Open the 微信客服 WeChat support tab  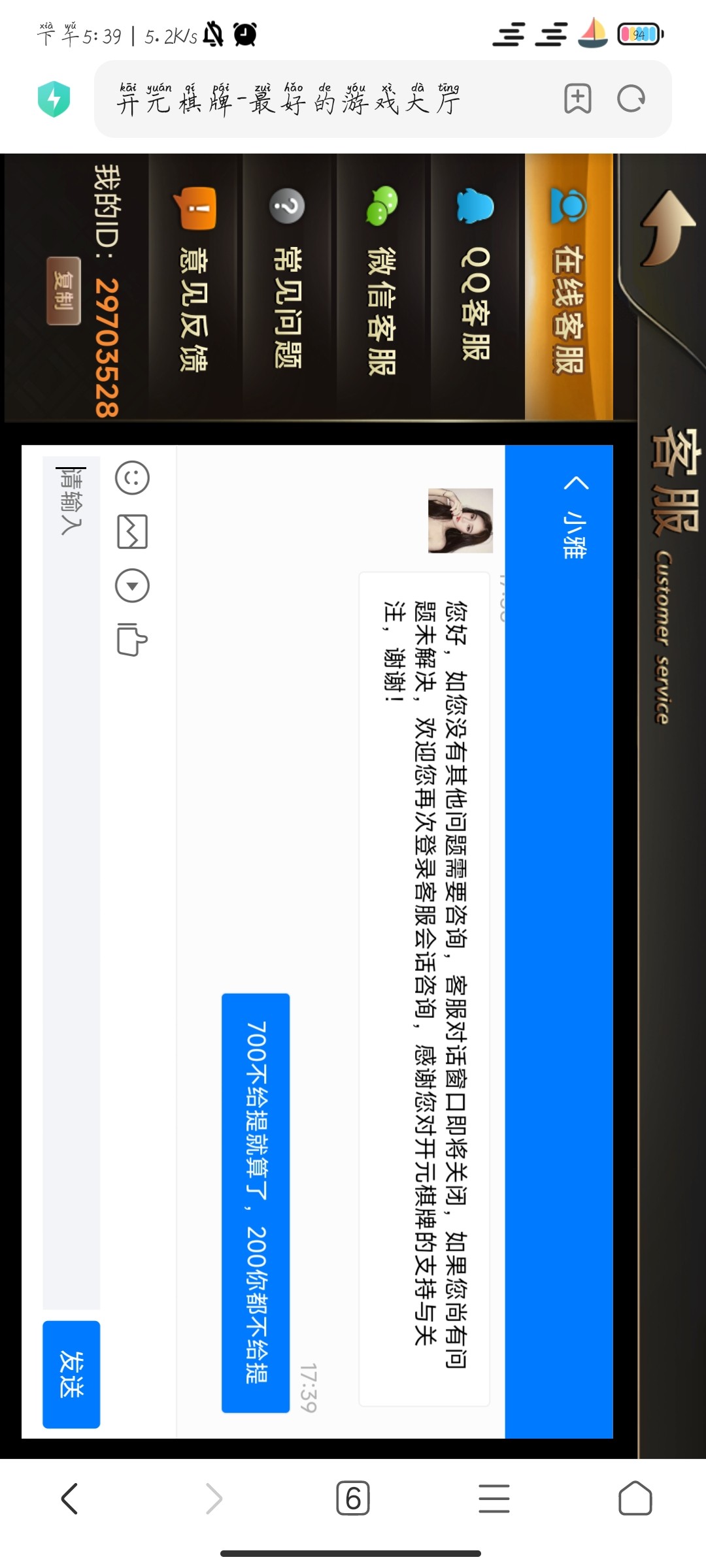click(382, 287)
